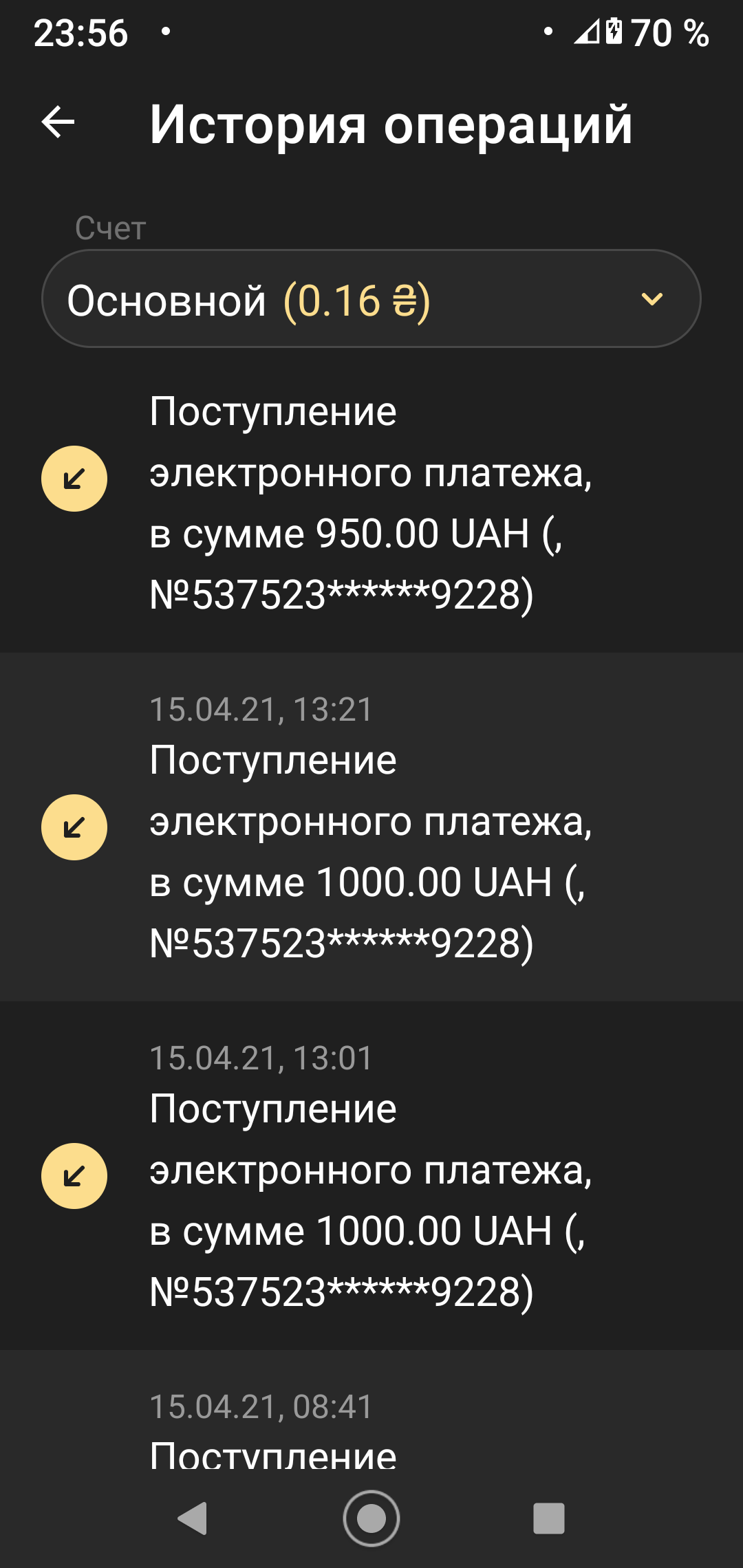
Task: Open recent apps from navigation bar
Action: pos(548,1518)
